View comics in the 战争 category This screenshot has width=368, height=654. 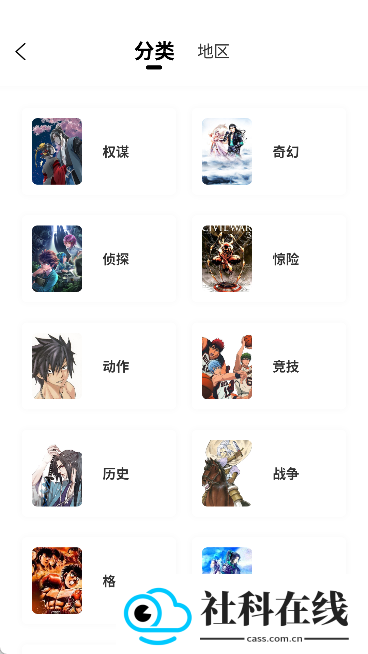pos(269,473)
